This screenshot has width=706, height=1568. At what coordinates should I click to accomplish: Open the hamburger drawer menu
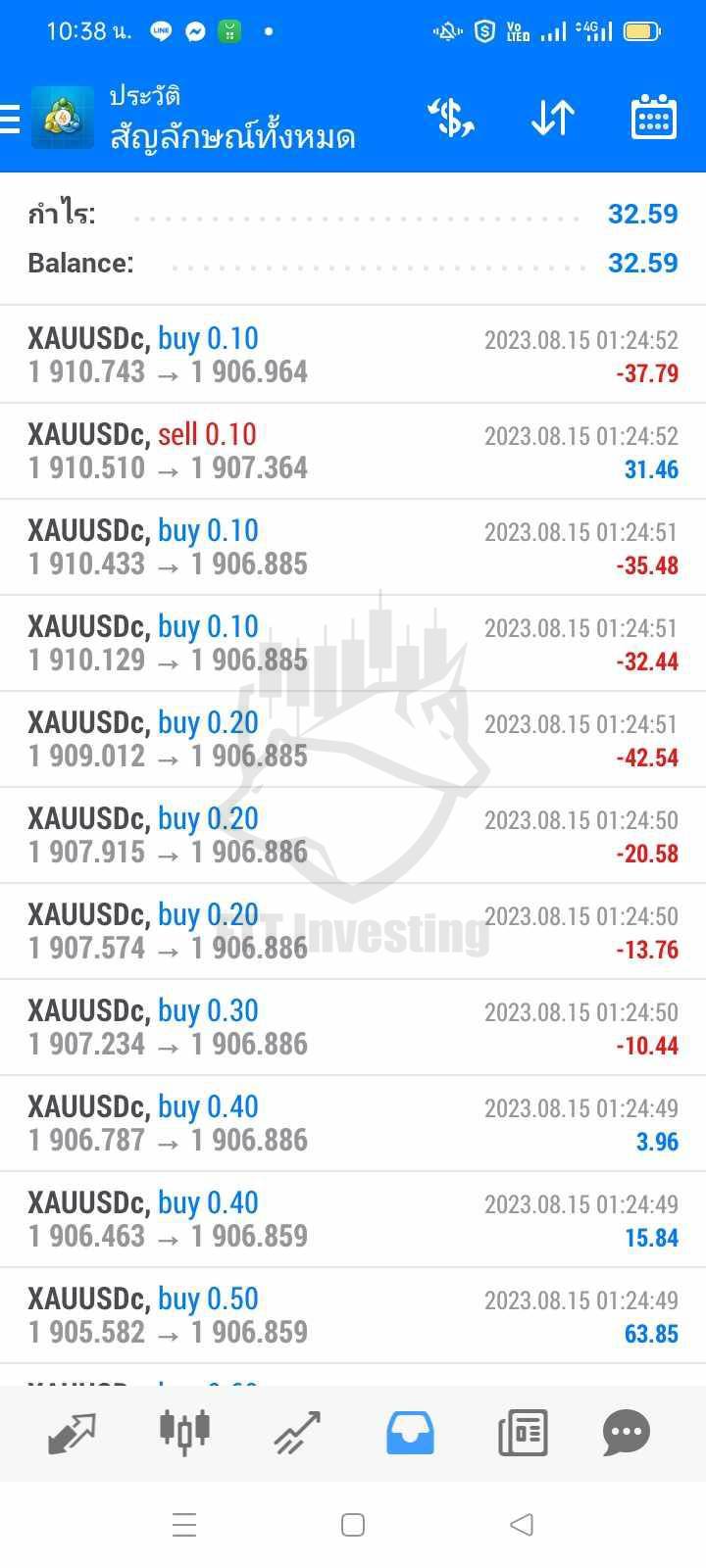click(10, 119)
